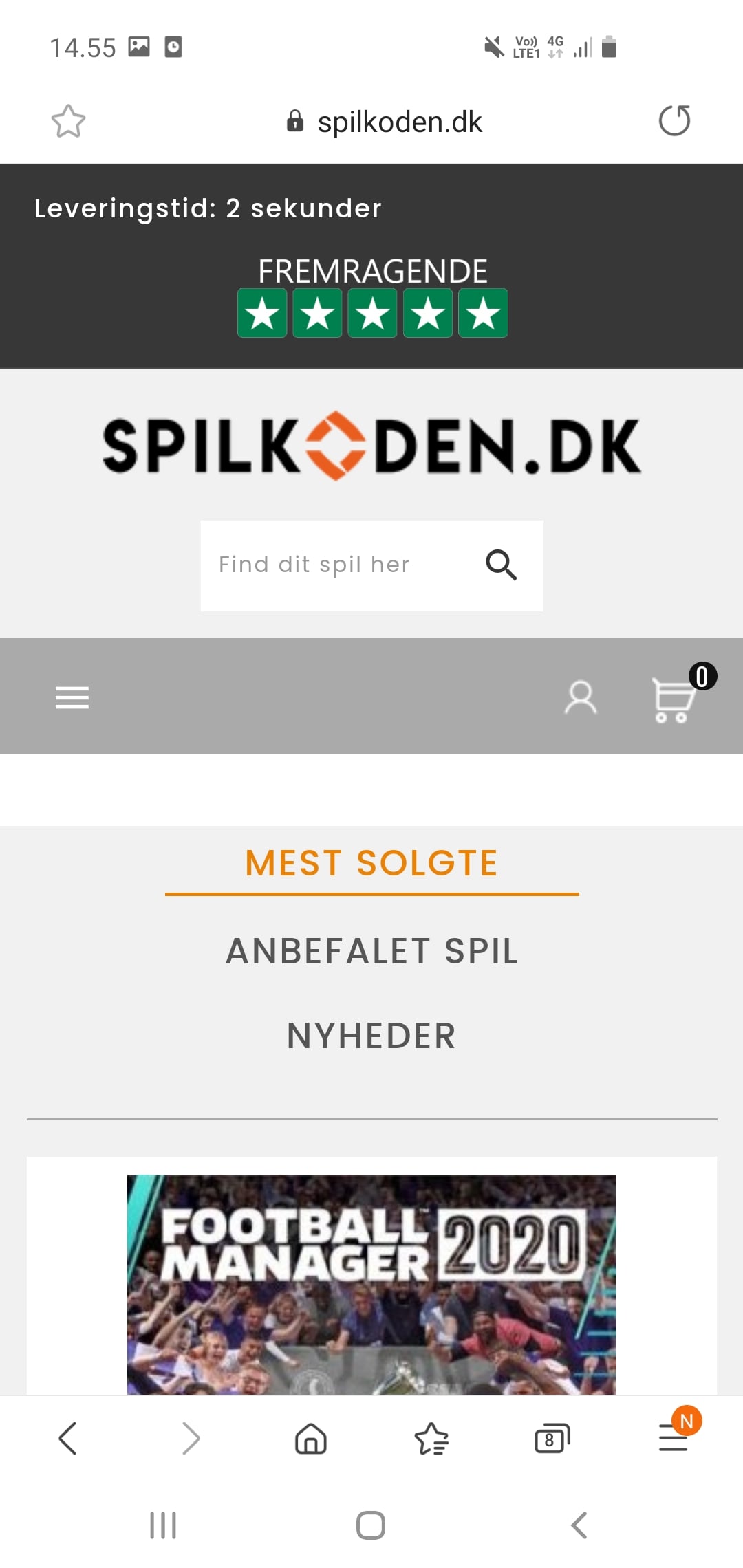Bookmark this page with the star icon
This screenshot has height=1568, width=743.
click(x=68, y=122)
